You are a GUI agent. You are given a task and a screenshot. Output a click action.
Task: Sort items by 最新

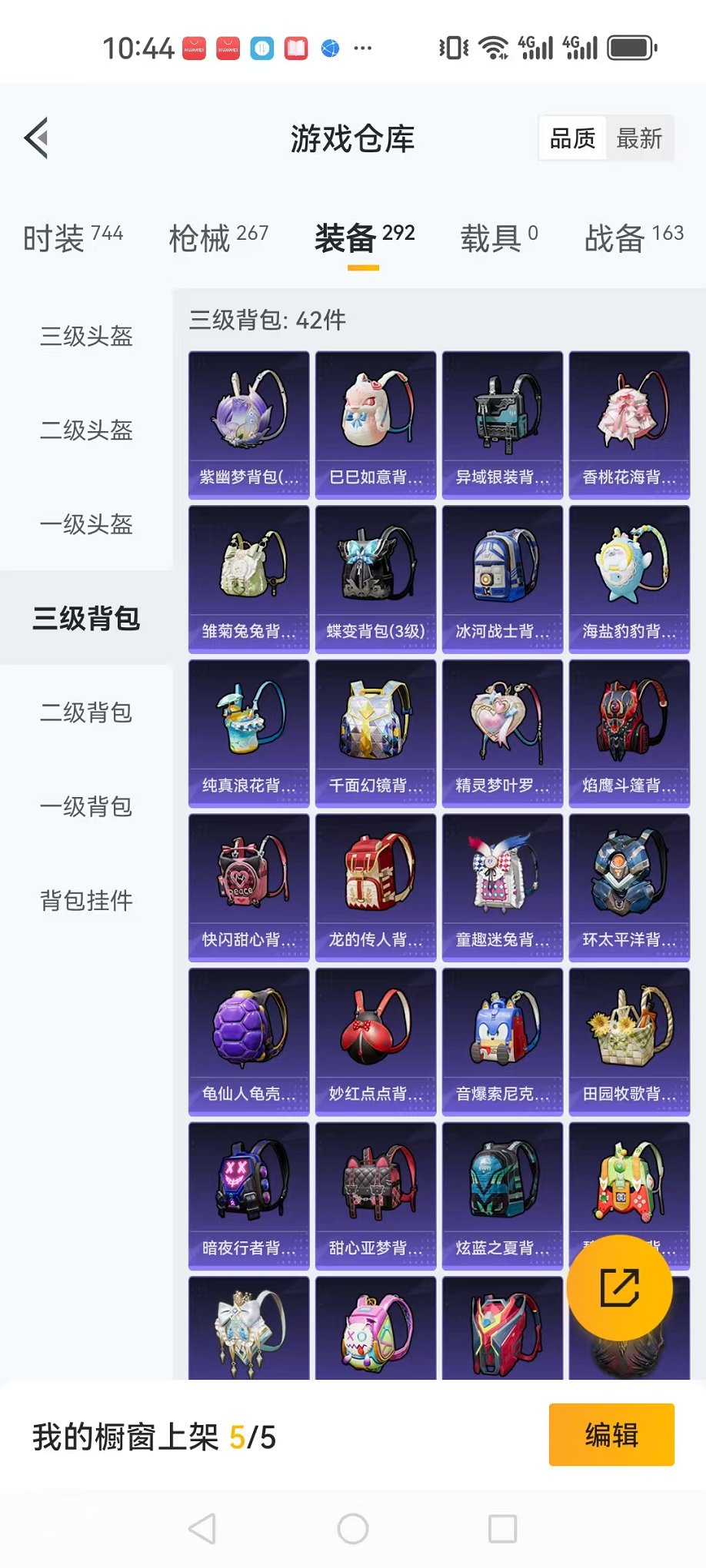639,139
